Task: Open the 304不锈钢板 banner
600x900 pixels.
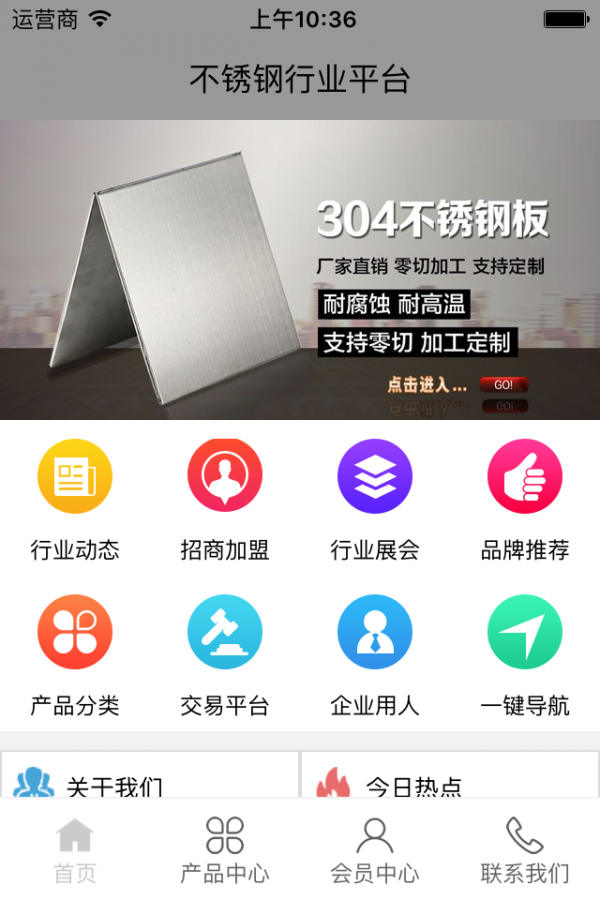Action: click(300, 270)
